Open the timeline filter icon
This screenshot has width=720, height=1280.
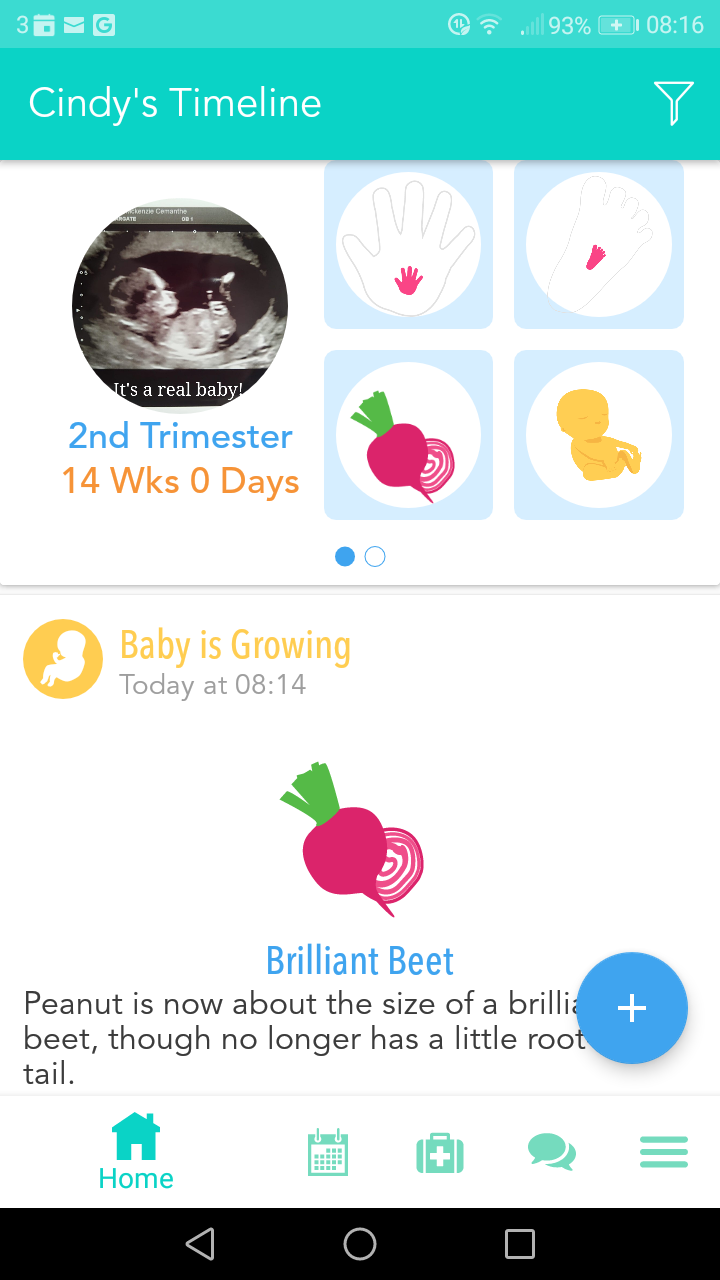tap(673, 103)
